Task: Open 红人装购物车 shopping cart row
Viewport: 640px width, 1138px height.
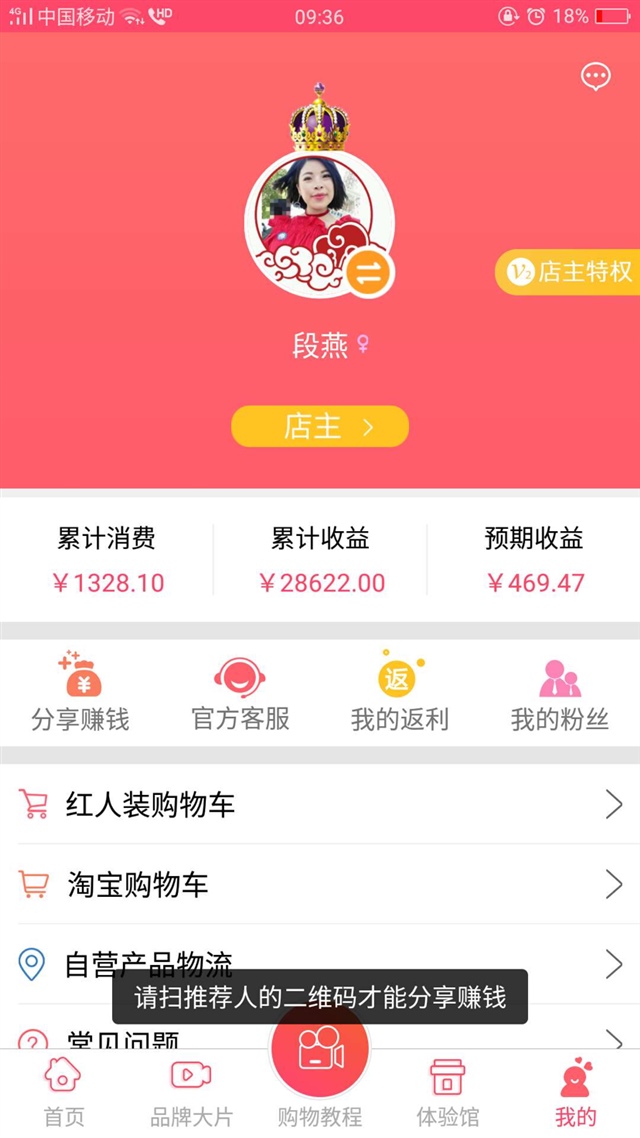Action: 320,804
